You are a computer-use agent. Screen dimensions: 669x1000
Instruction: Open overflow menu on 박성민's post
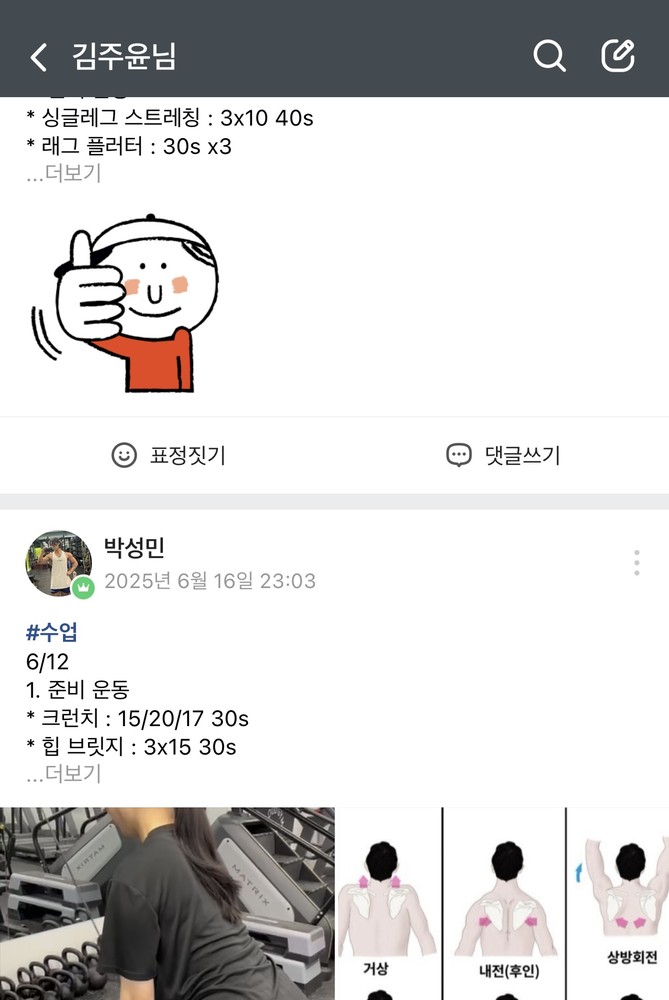[x=636, y=563]
